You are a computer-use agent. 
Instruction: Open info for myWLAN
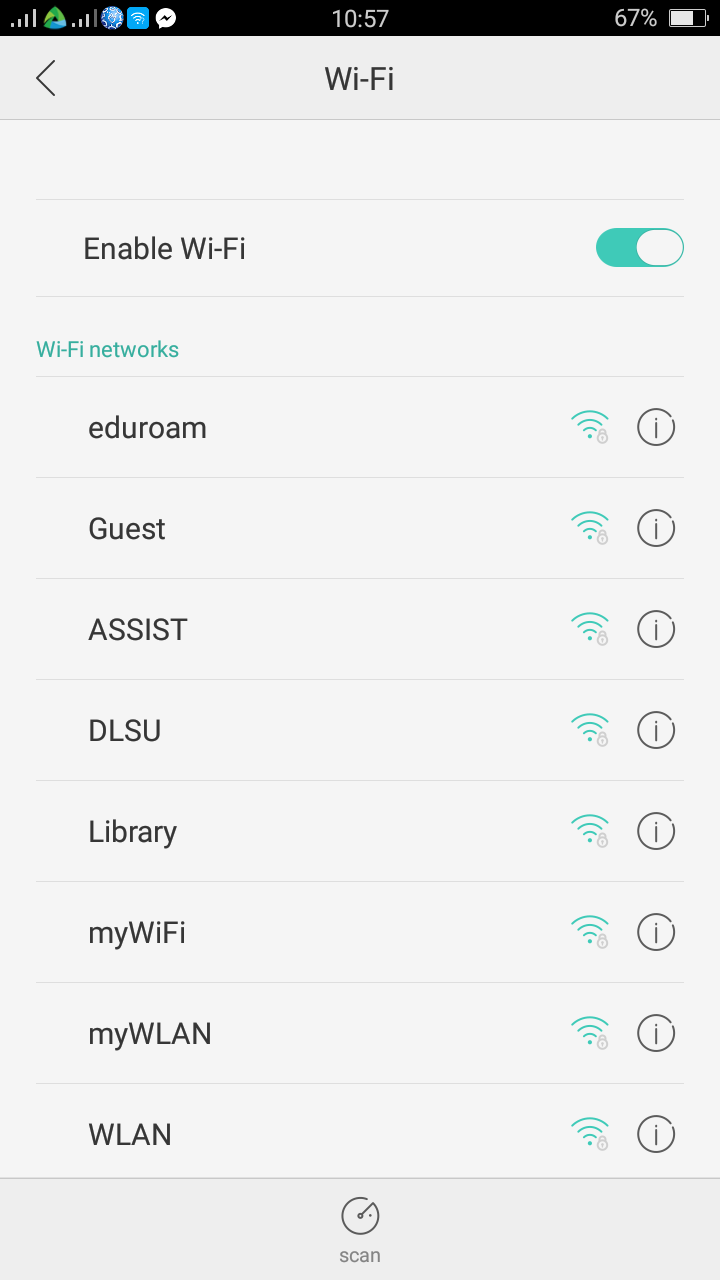point(656,1033)
